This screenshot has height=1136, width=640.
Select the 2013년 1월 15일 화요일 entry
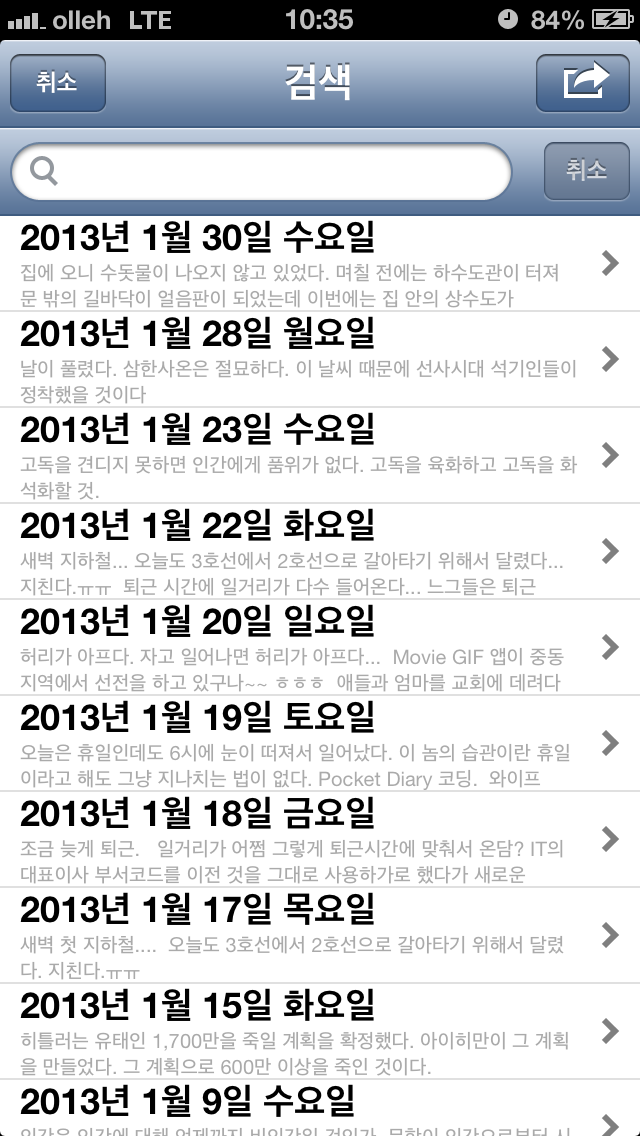pos(320,1032)
